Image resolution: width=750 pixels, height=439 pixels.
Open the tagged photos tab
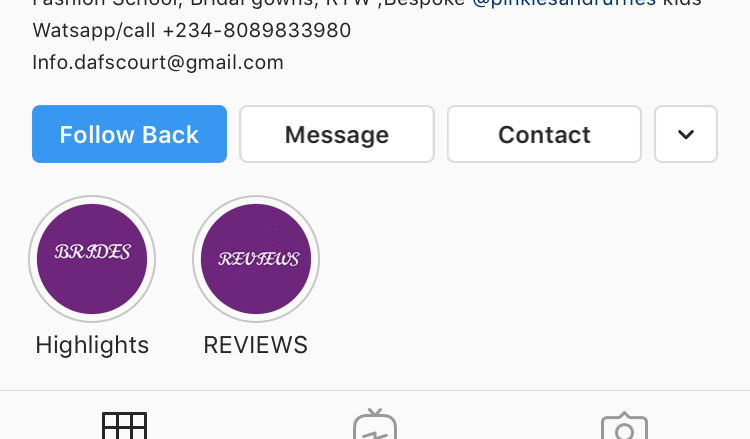click(x=624, y=427)
